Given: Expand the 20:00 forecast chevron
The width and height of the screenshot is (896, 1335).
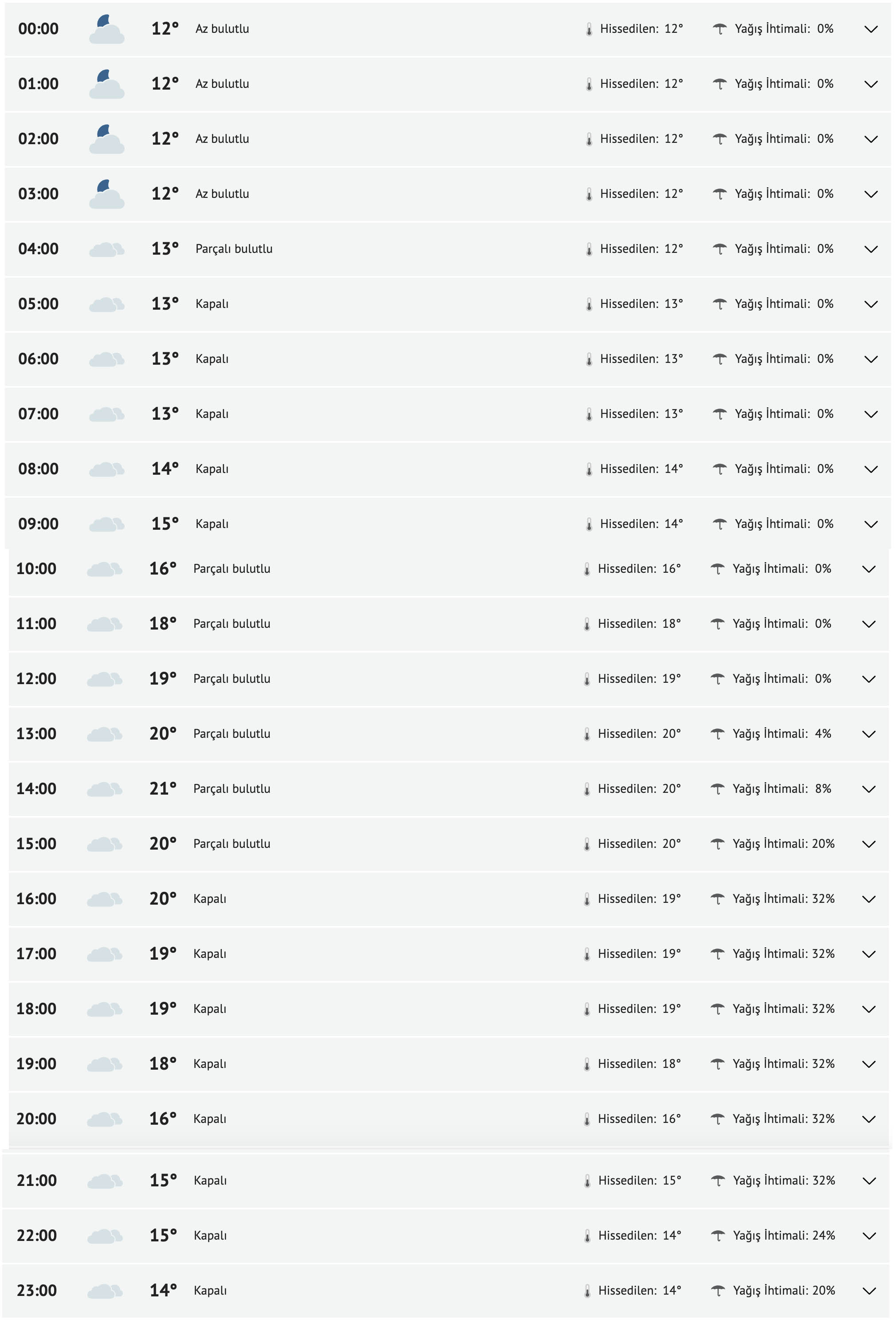Looking at the screenshot, I should [x=868, y=1119].
